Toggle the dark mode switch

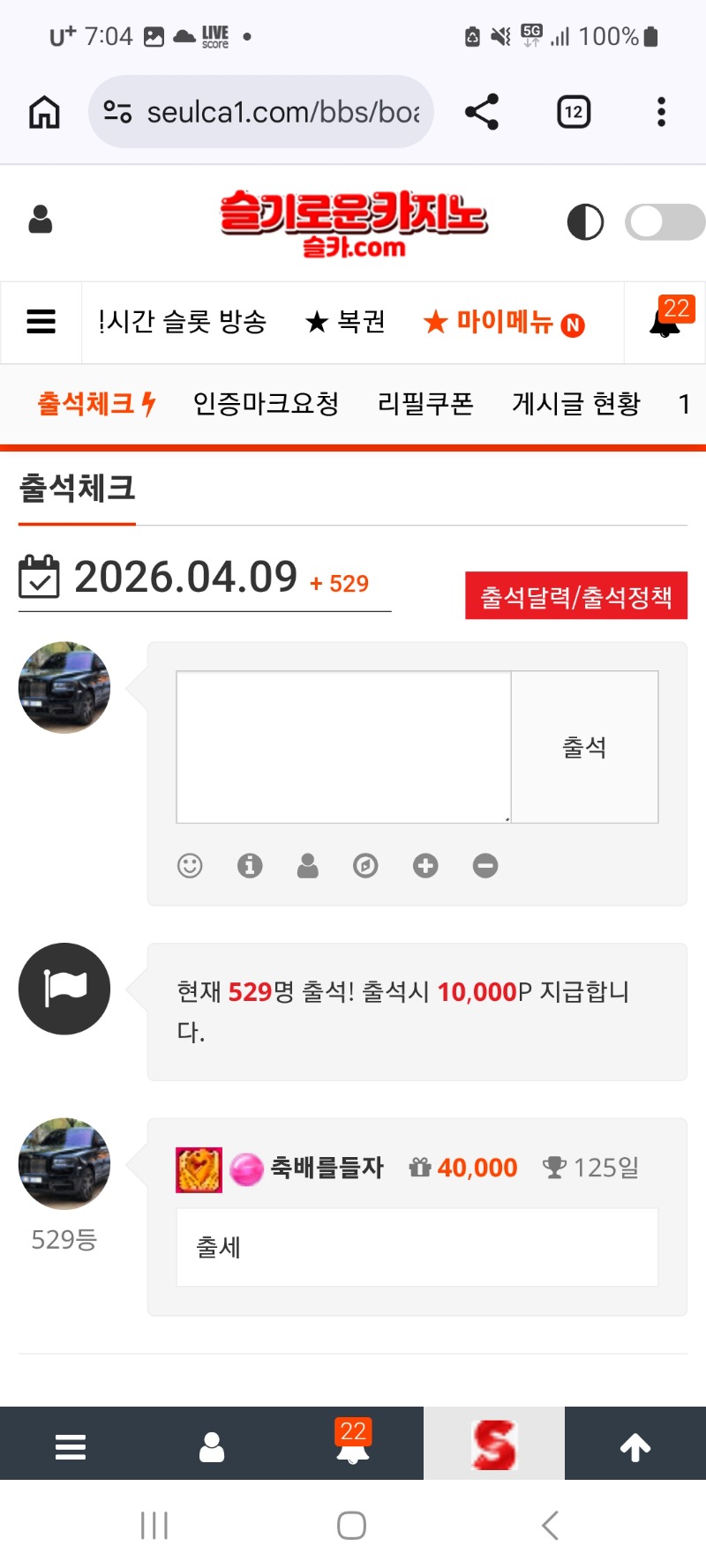tap(664, 222)
